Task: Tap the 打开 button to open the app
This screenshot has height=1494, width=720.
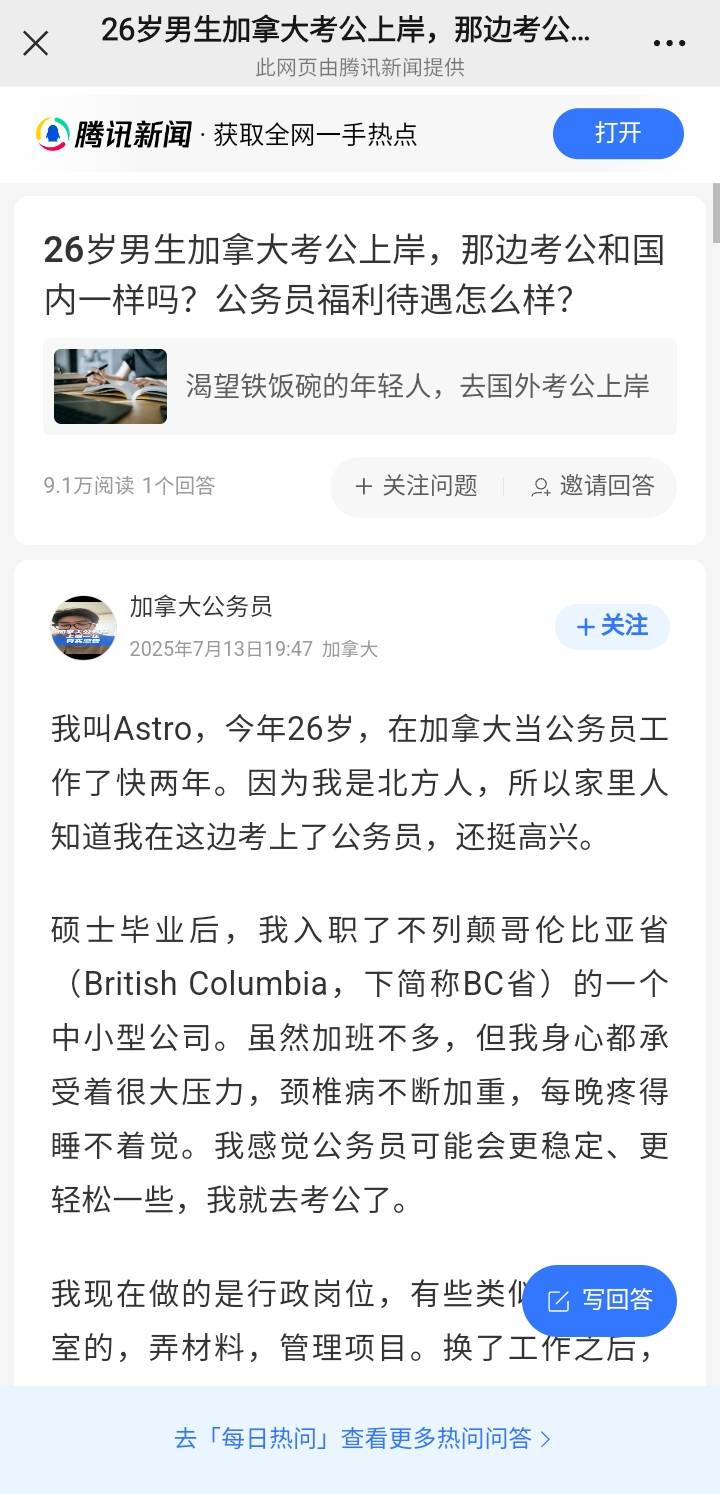Action: tap(617, 133)
